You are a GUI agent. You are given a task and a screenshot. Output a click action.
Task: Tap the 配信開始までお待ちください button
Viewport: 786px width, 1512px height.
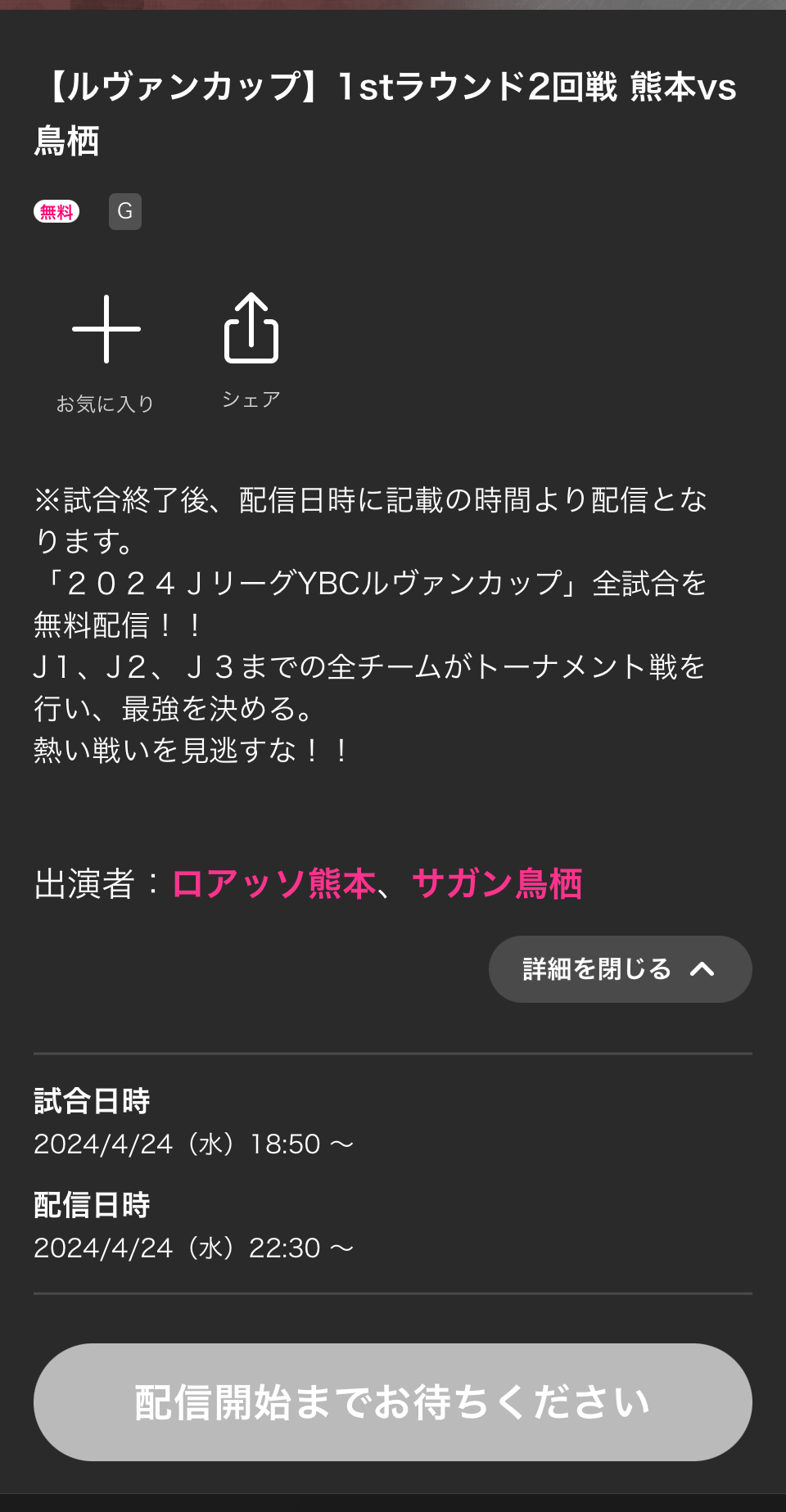pos(393,1402)
